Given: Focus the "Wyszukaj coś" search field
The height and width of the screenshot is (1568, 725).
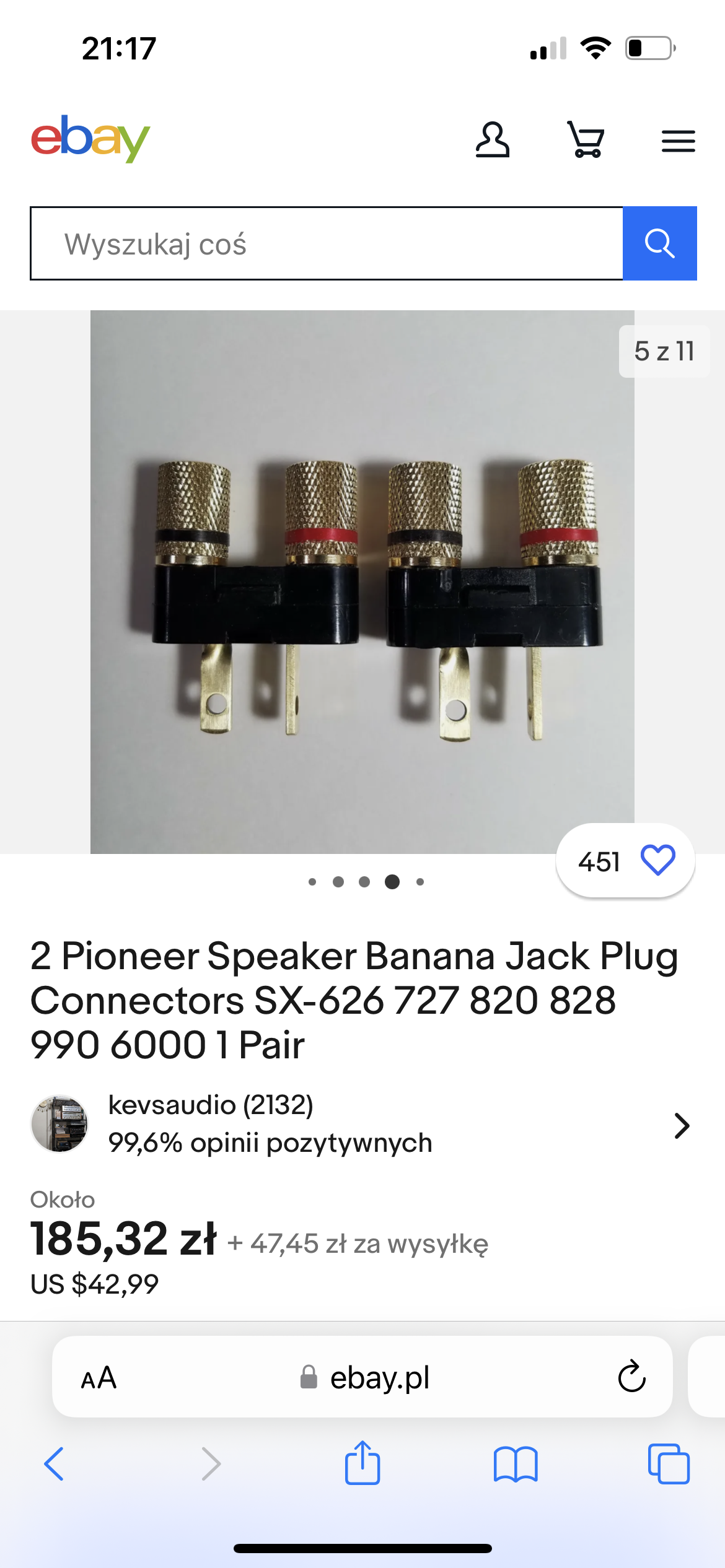Looking at the screenshot, I should click(327, 243).
